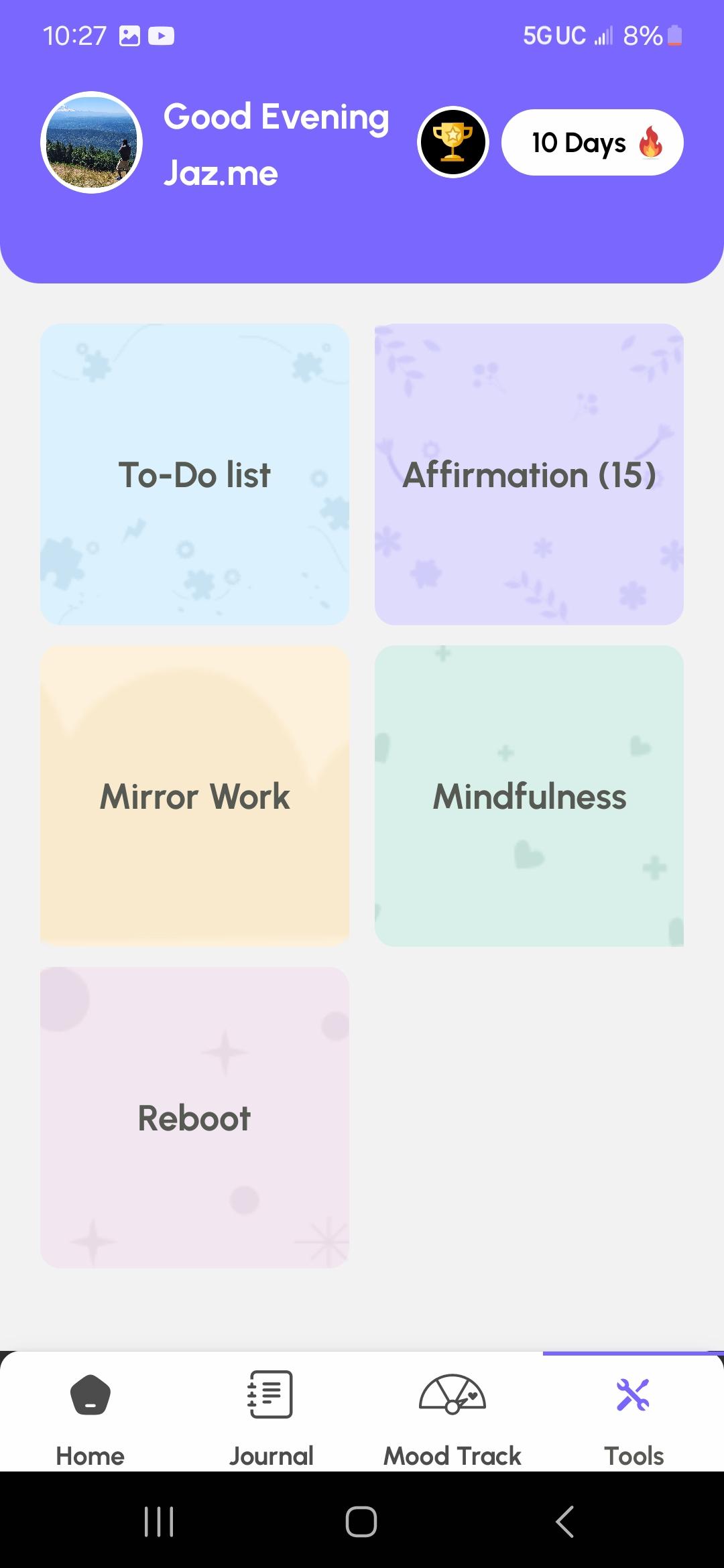Open the Mirror Work tool

pyautogui.click(x=194, y=796)
